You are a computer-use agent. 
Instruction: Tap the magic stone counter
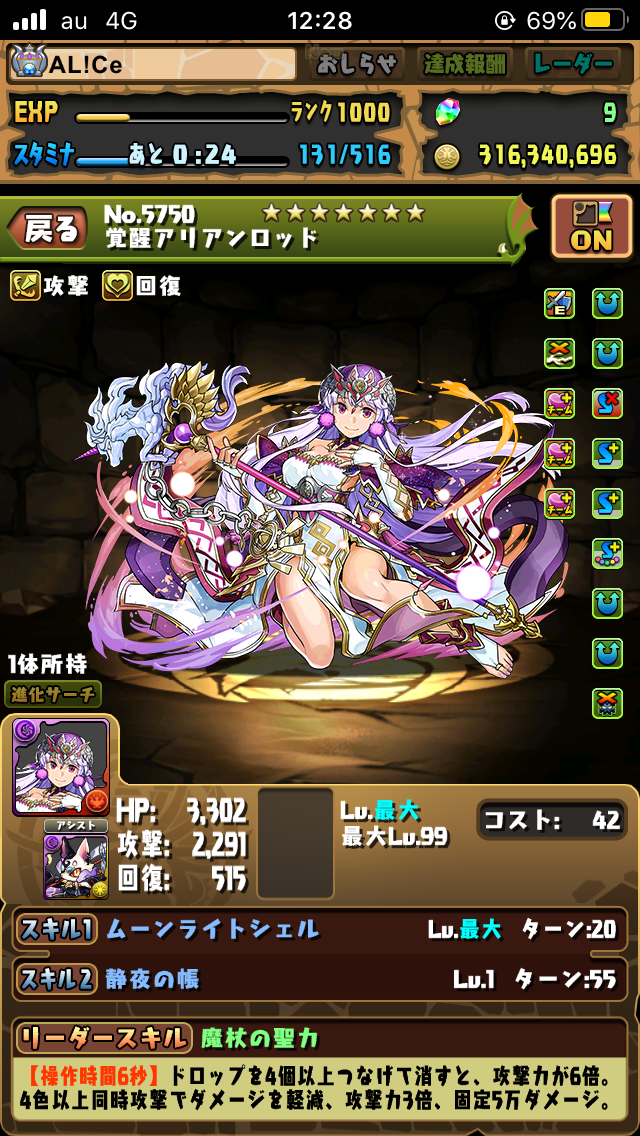[x=530, y=112]
